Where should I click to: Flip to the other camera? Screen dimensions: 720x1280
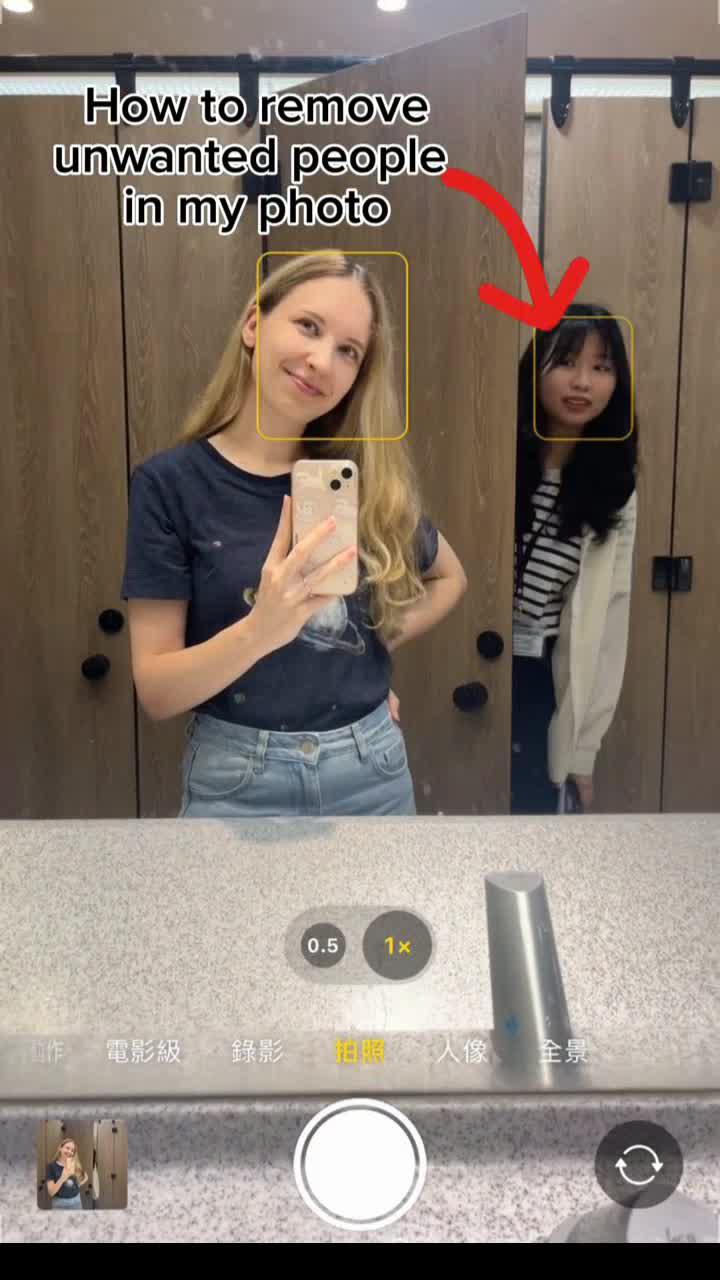click(638, 1165)
